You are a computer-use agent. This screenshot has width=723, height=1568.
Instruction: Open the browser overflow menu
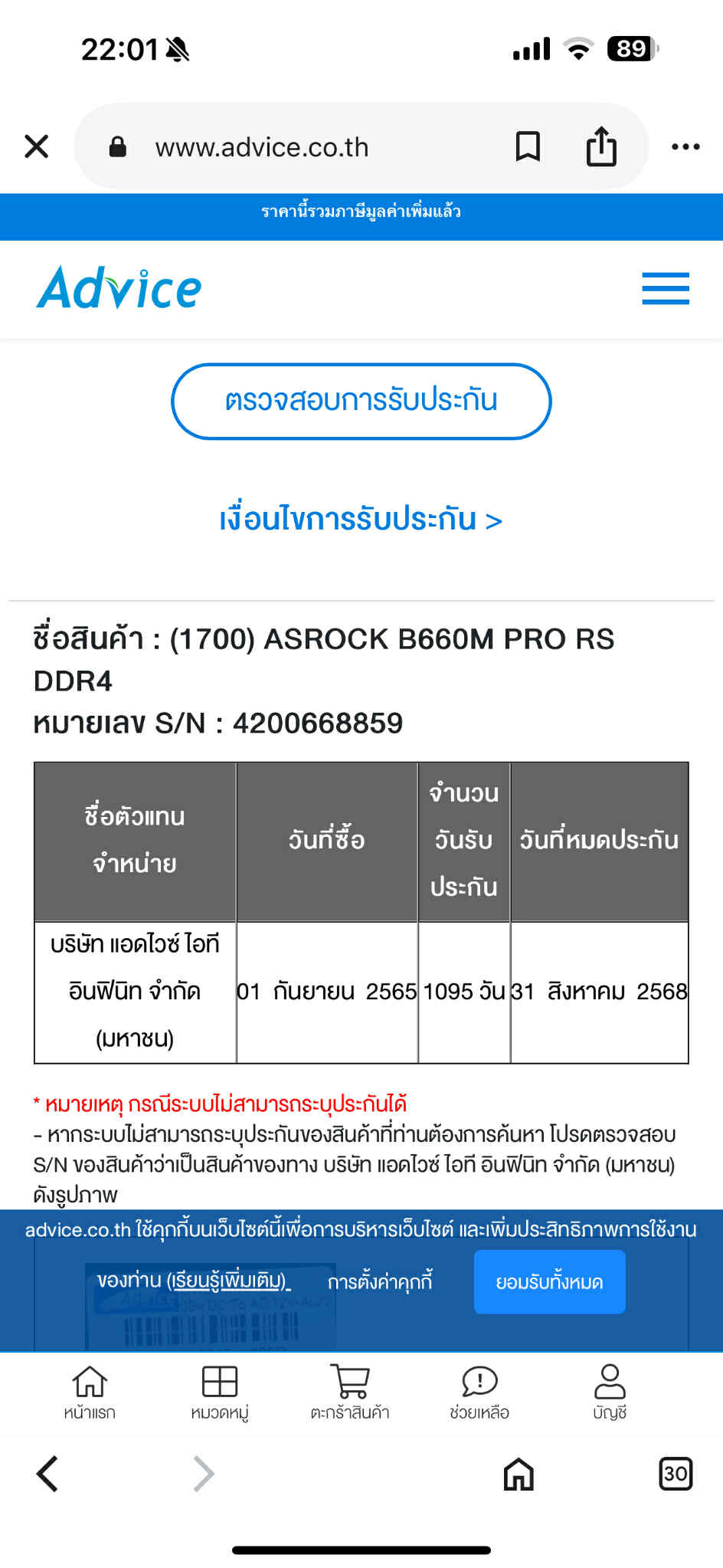pos(685,146)
